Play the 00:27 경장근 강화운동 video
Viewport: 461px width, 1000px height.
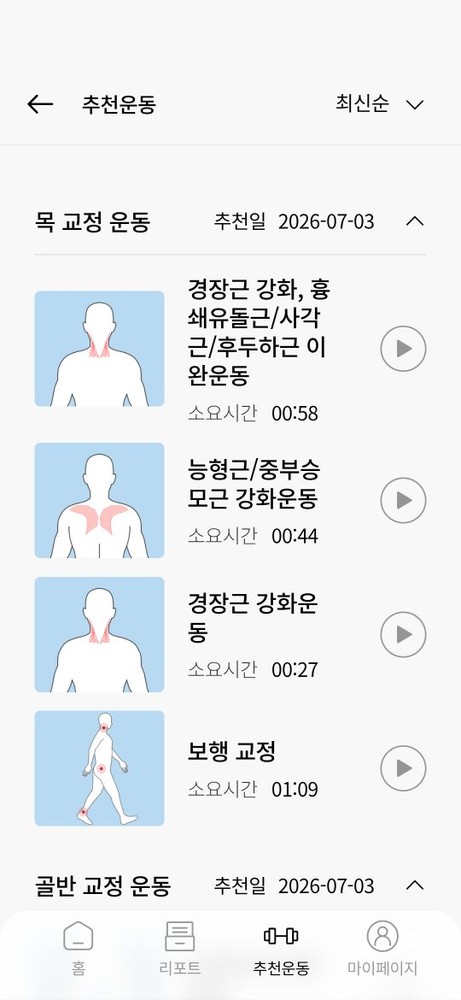(403, 635)
